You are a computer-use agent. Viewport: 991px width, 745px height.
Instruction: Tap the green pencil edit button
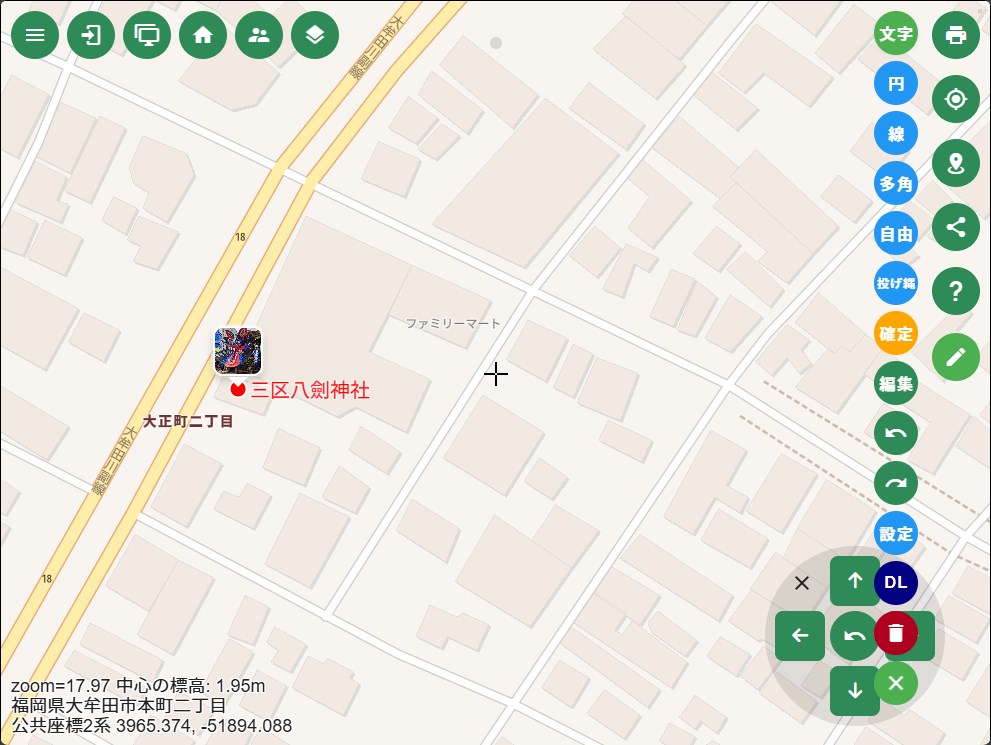click(x=956, y=356)
